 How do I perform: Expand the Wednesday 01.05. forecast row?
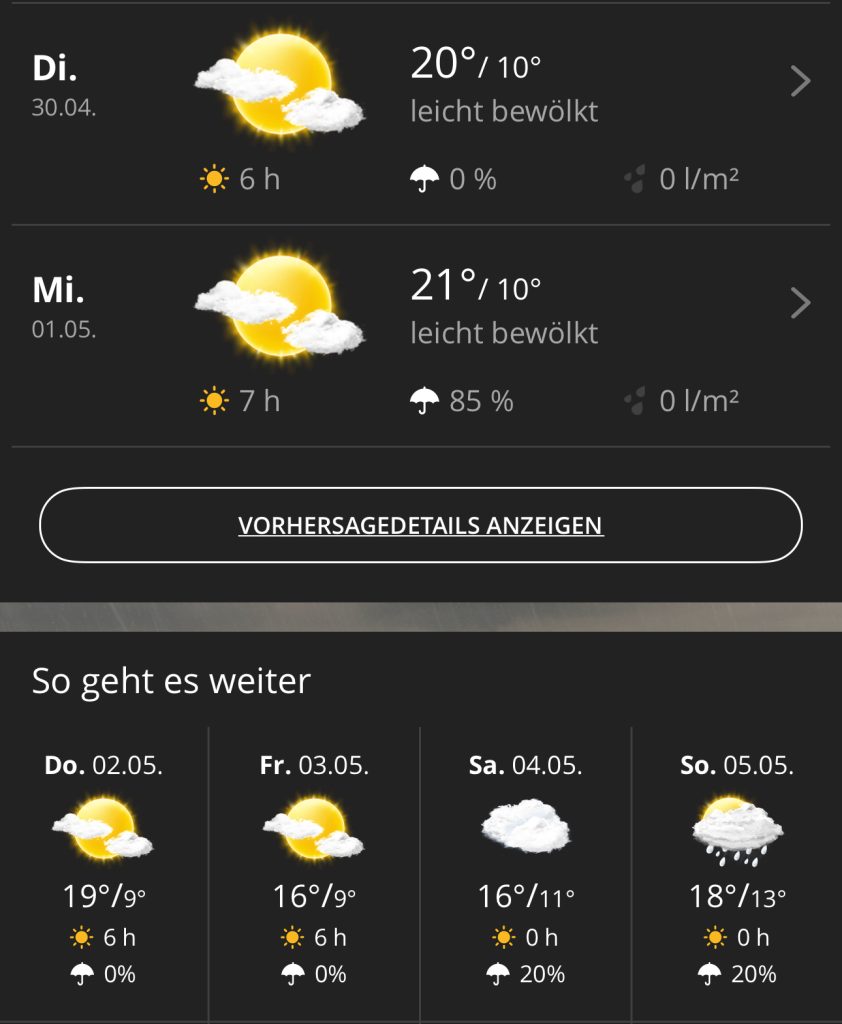(x=799, y=303)
